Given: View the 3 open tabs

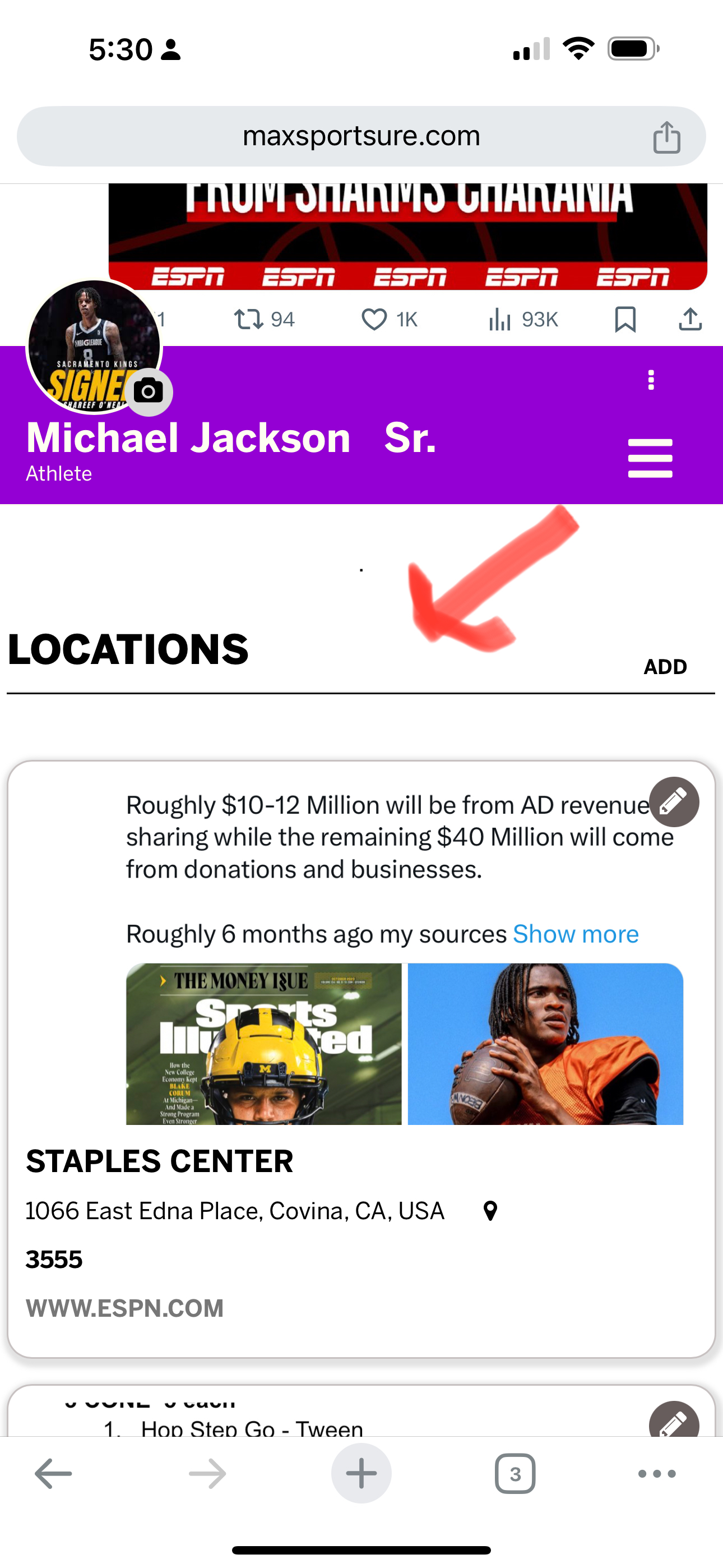Looking at the screenshot, I should click(515, 1474).
